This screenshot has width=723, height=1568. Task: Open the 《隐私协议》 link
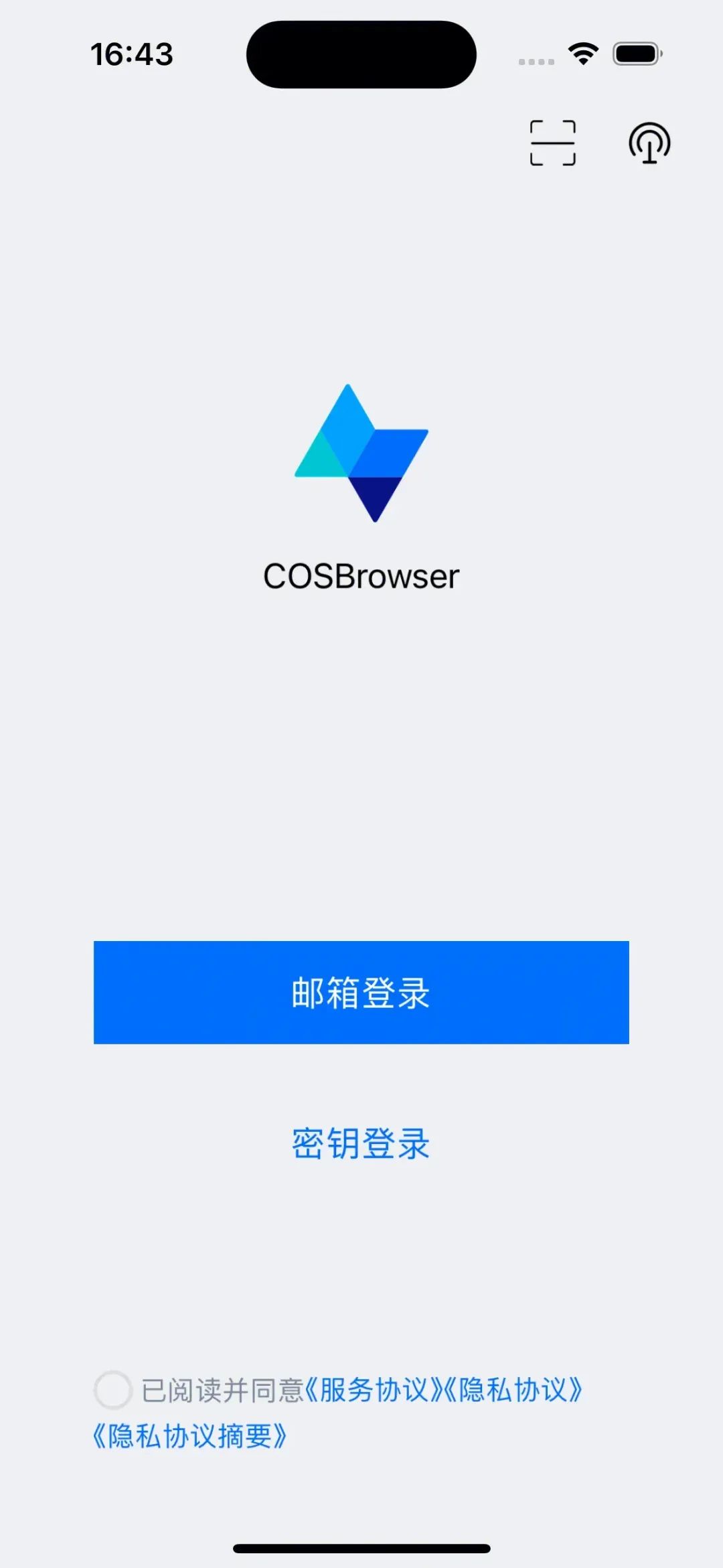[513, 1390]
